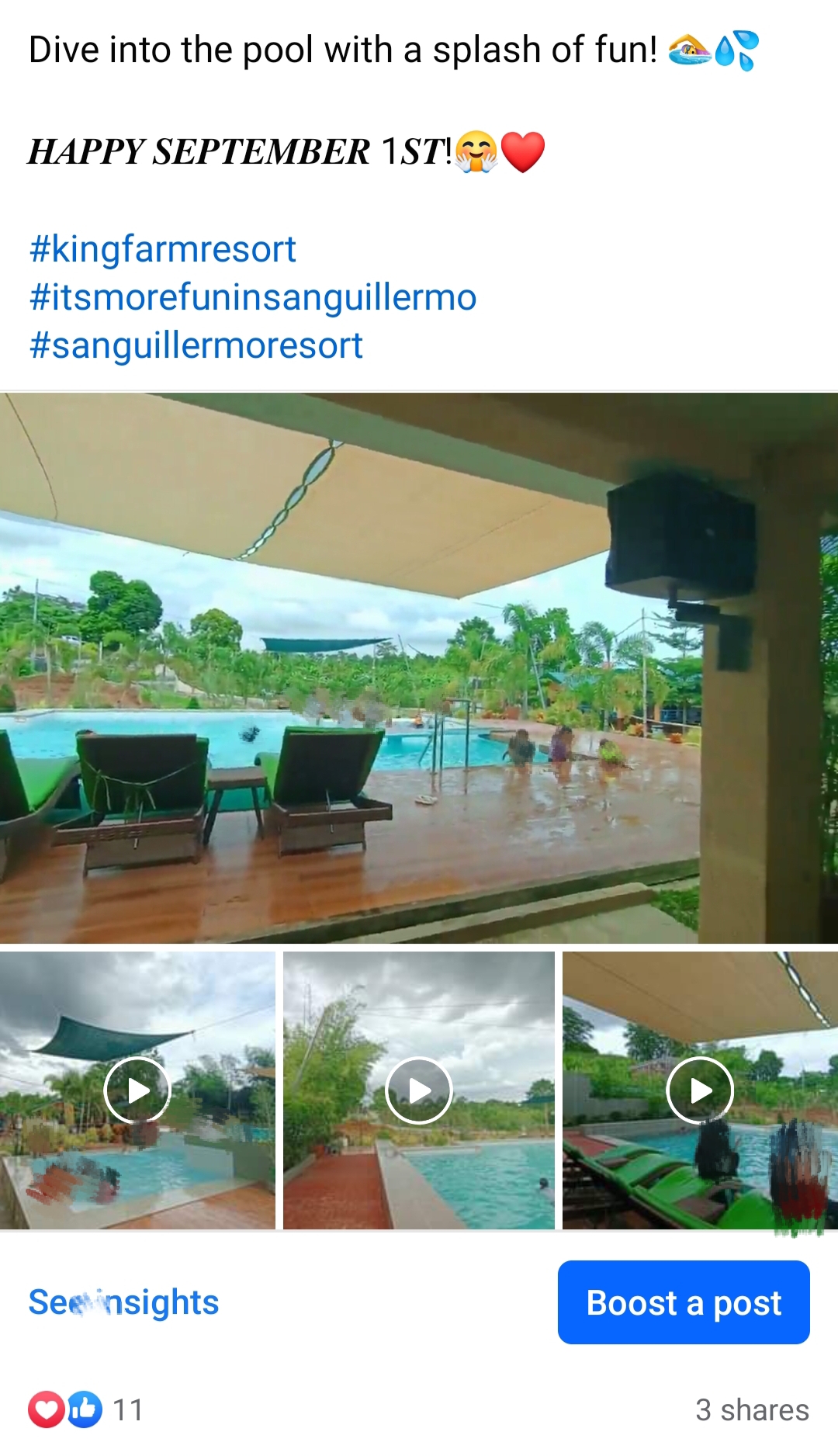Play the video with the red brick path
838x1456 pixels.
pos(419,1090)
